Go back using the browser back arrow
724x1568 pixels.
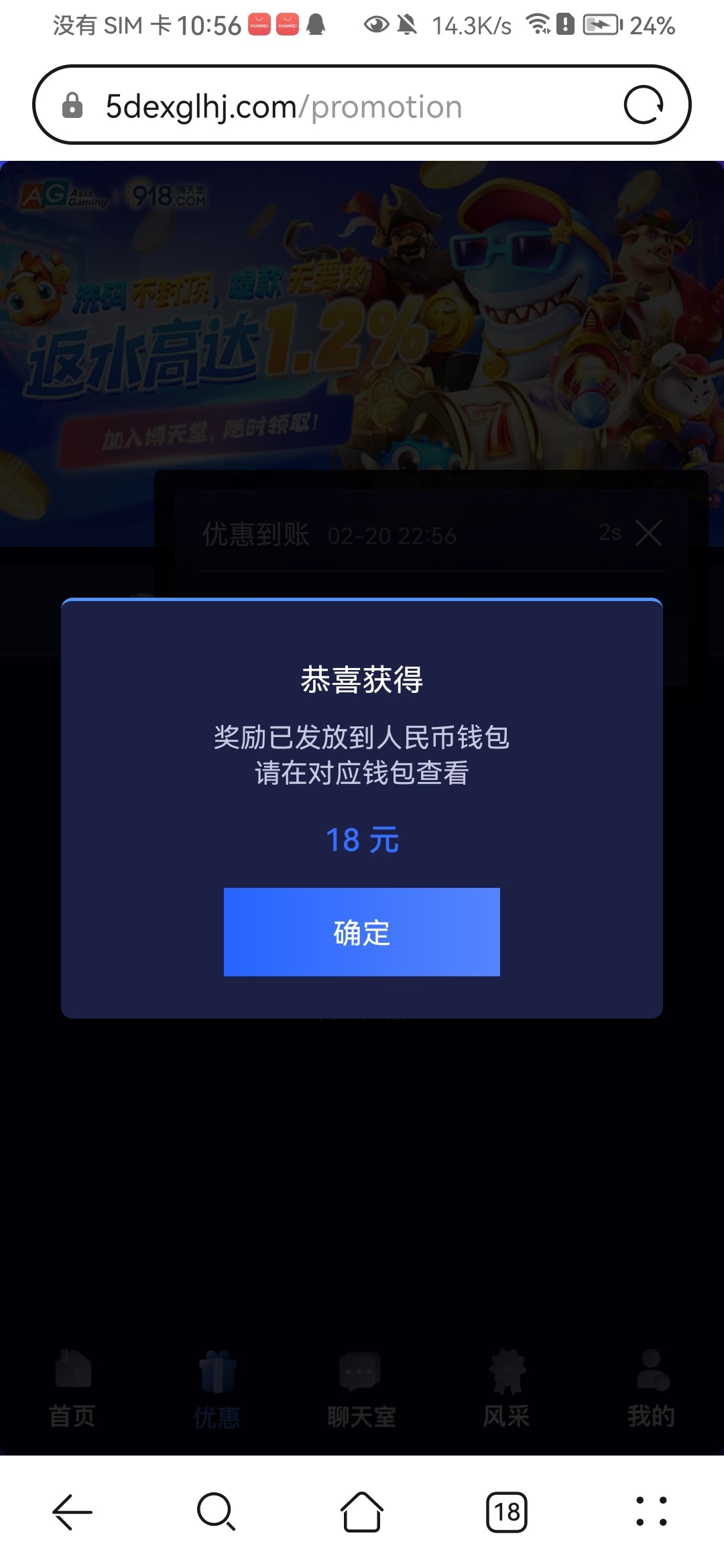click(72, 1512)
